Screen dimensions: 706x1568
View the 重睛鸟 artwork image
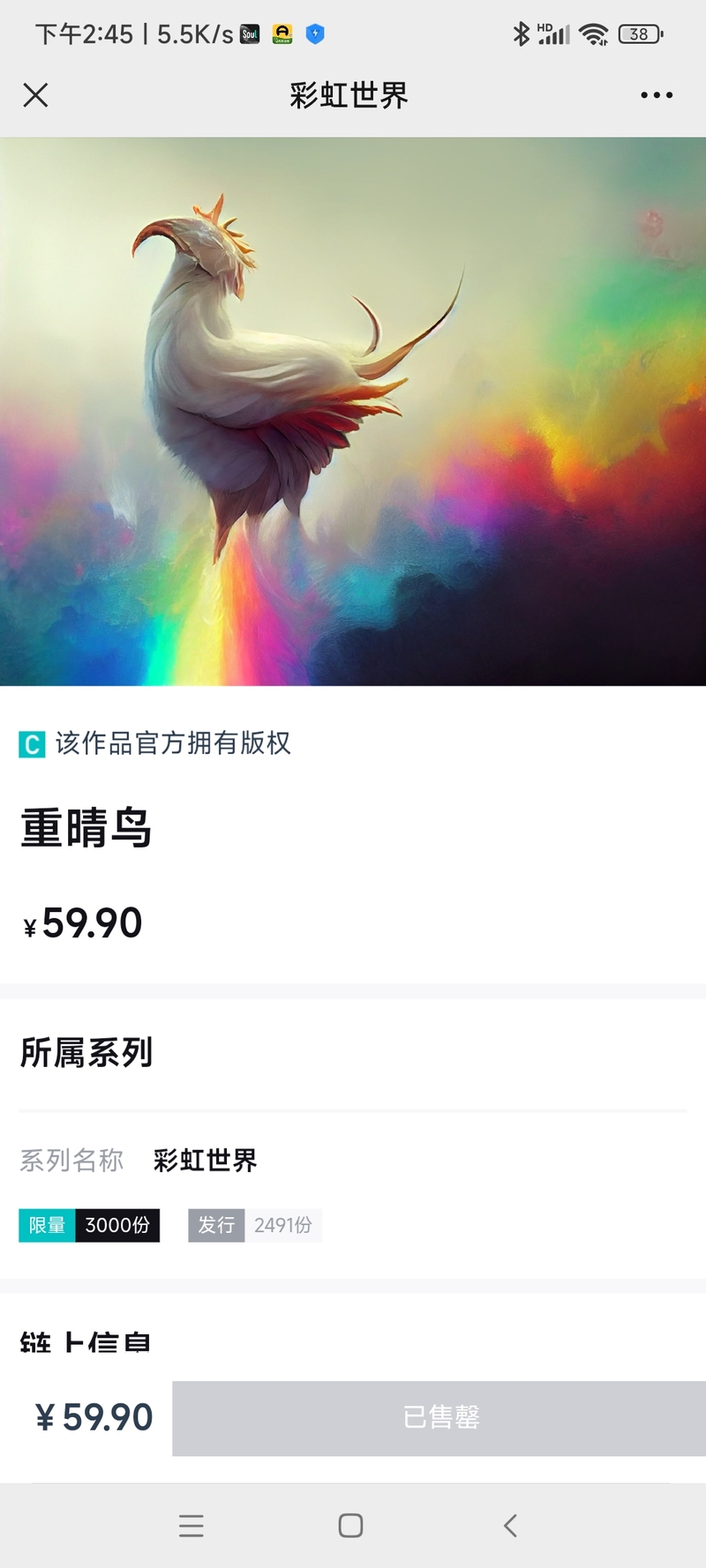(353, 412)
